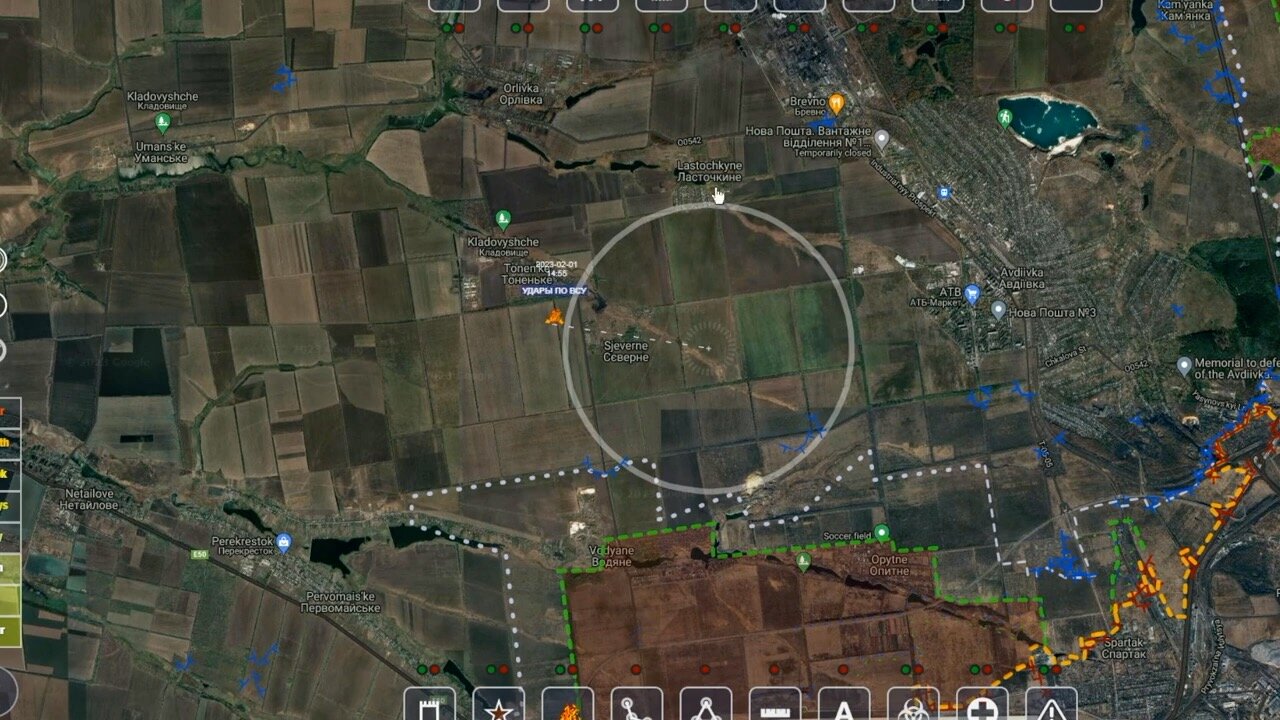Select the polygon drawing tool
Viewport: 1280px width, 720px height.
(706, 707)
